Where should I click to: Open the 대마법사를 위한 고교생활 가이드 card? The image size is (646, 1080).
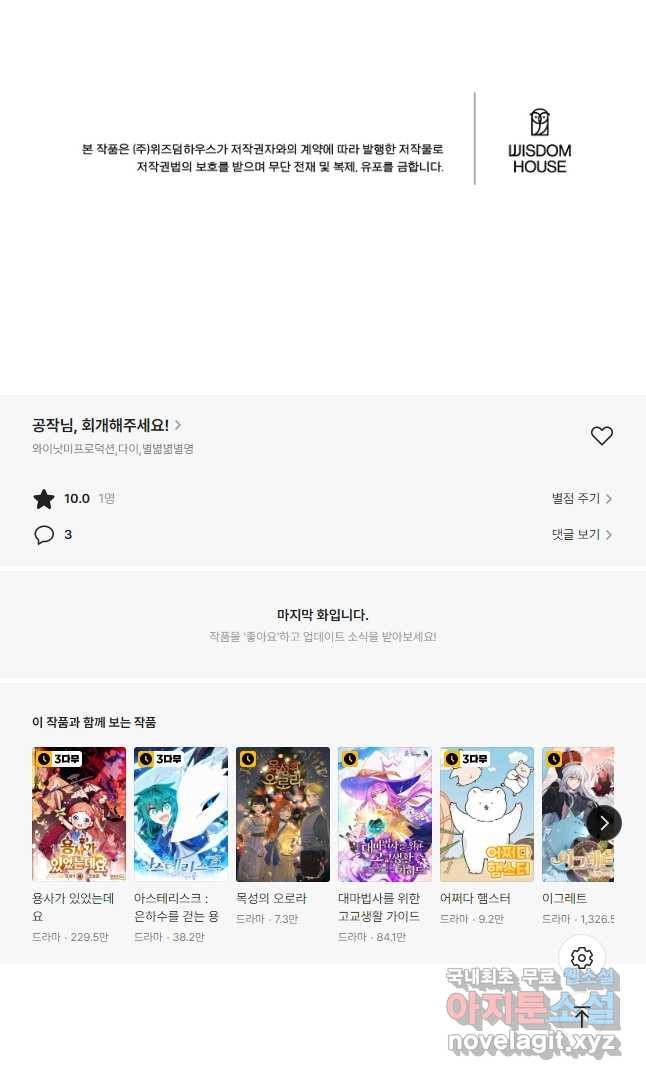385,814
